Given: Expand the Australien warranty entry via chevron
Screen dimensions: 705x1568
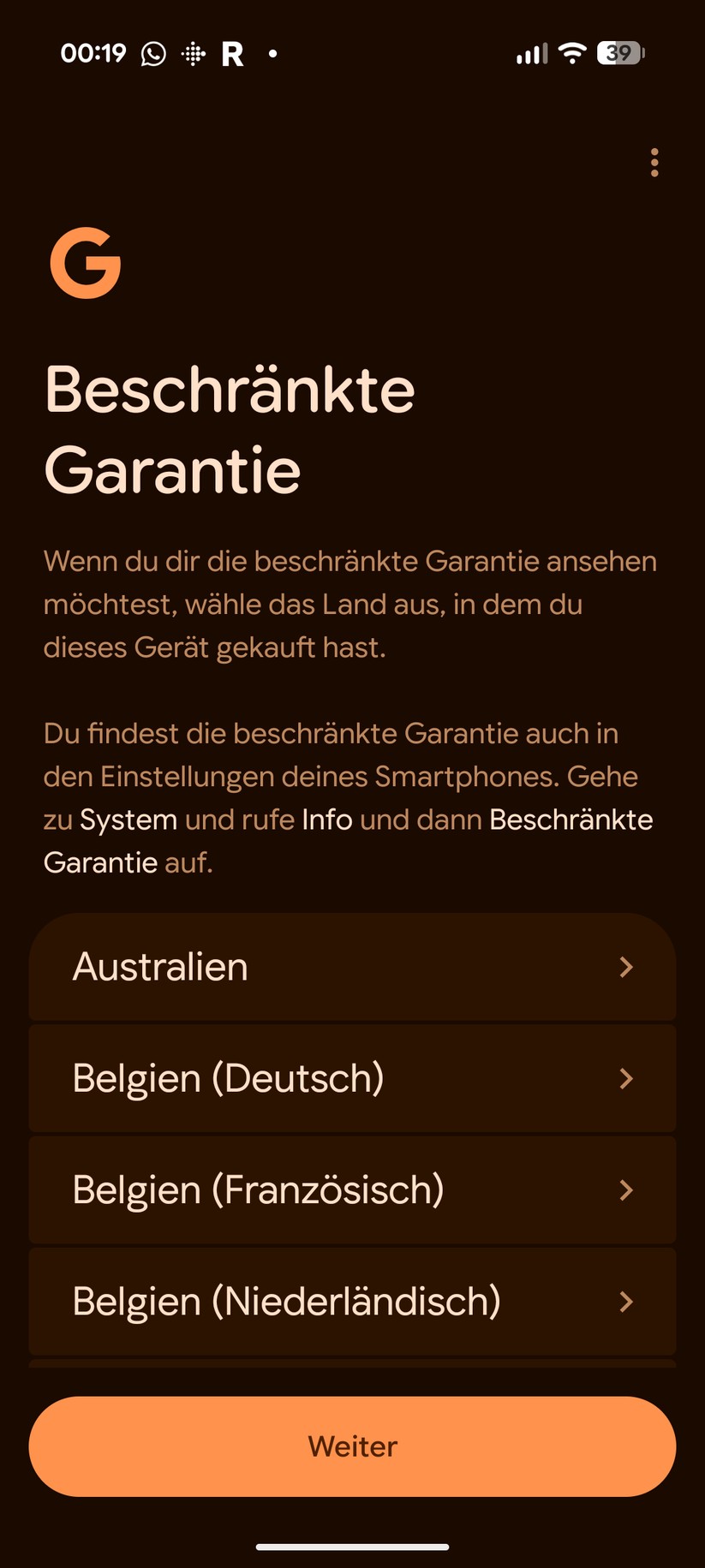Looking at the screenshot, I should coord(628,967).
